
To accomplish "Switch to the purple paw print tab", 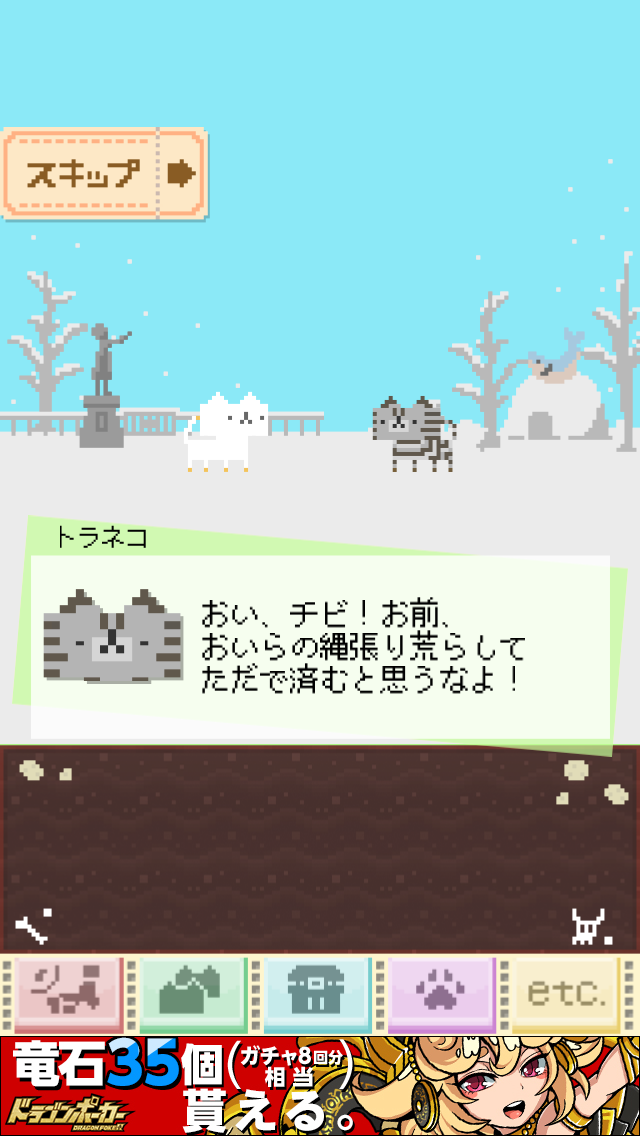I will point(442,993).
